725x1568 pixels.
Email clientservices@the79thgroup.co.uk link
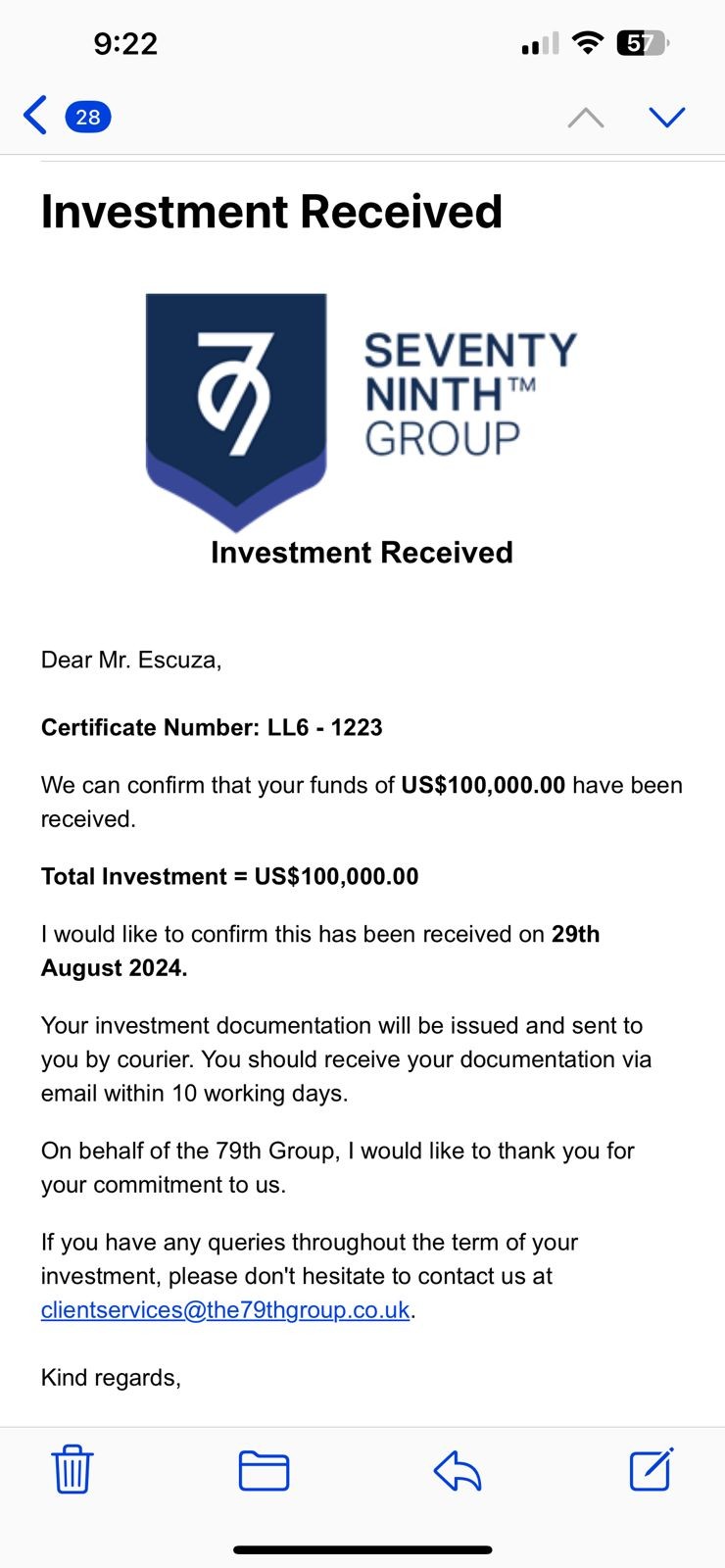coord(225,1310)
